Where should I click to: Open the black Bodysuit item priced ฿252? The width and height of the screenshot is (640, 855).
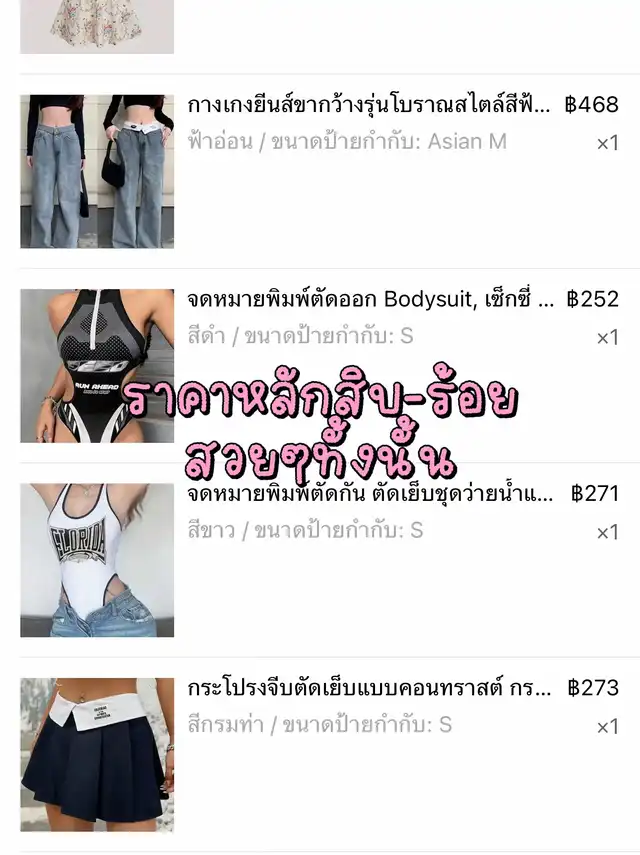370,300
